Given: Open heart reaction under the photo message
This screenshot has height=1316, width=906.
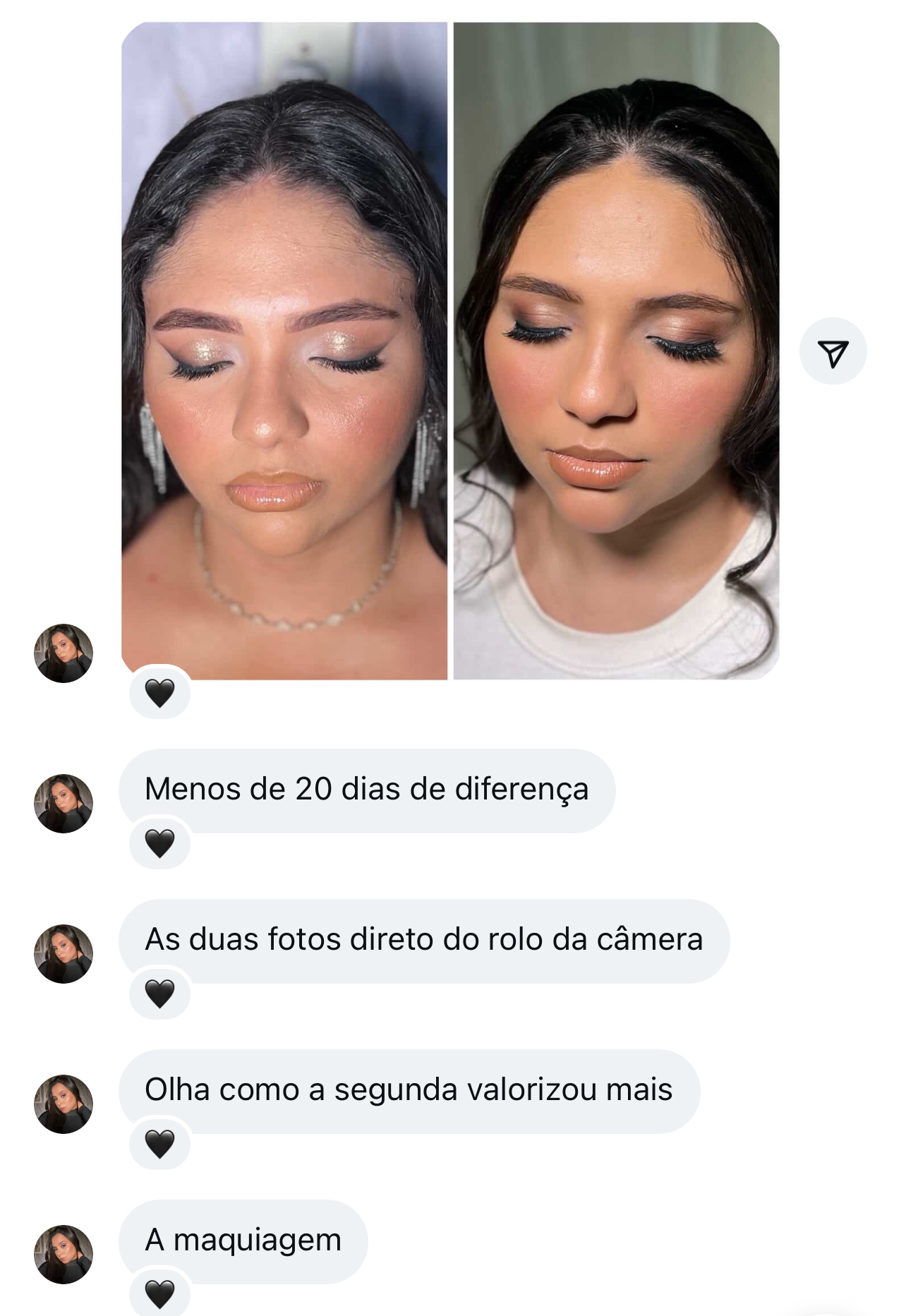Looking at the screenshot, I should tap(159, 693).
